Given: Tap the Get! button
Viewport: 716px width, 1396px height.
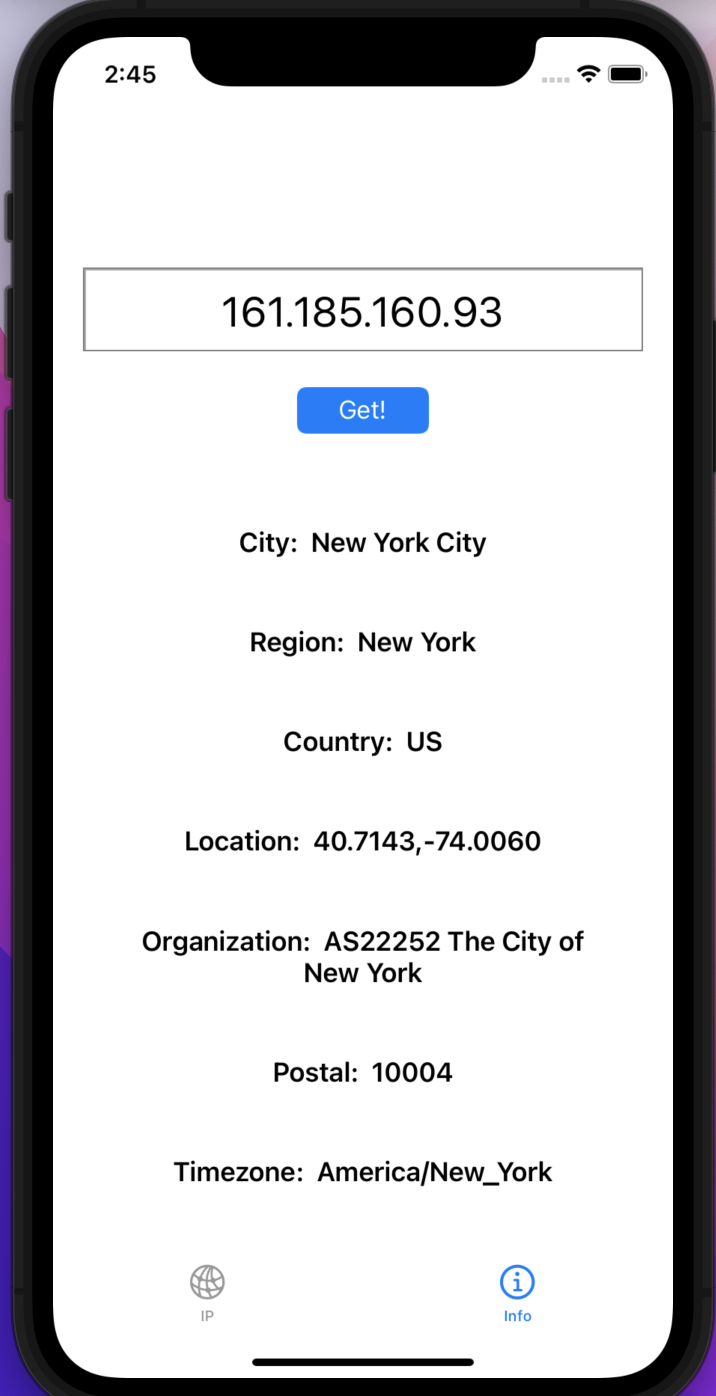Looking at the screenshot, I should click(x=362, y=410).
